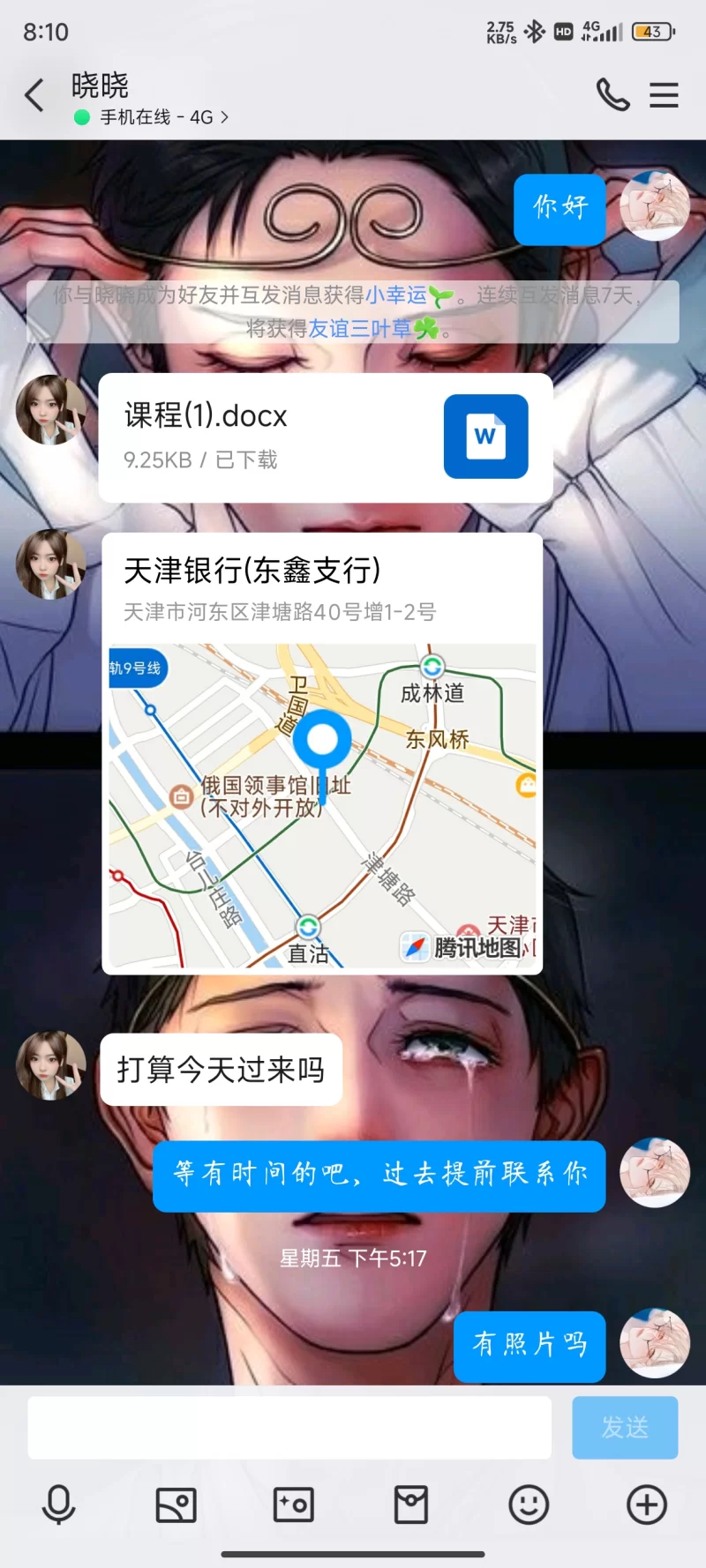706x1568 pixels.
Task: Record a voice message with microphone
Action: point(59,1505)
